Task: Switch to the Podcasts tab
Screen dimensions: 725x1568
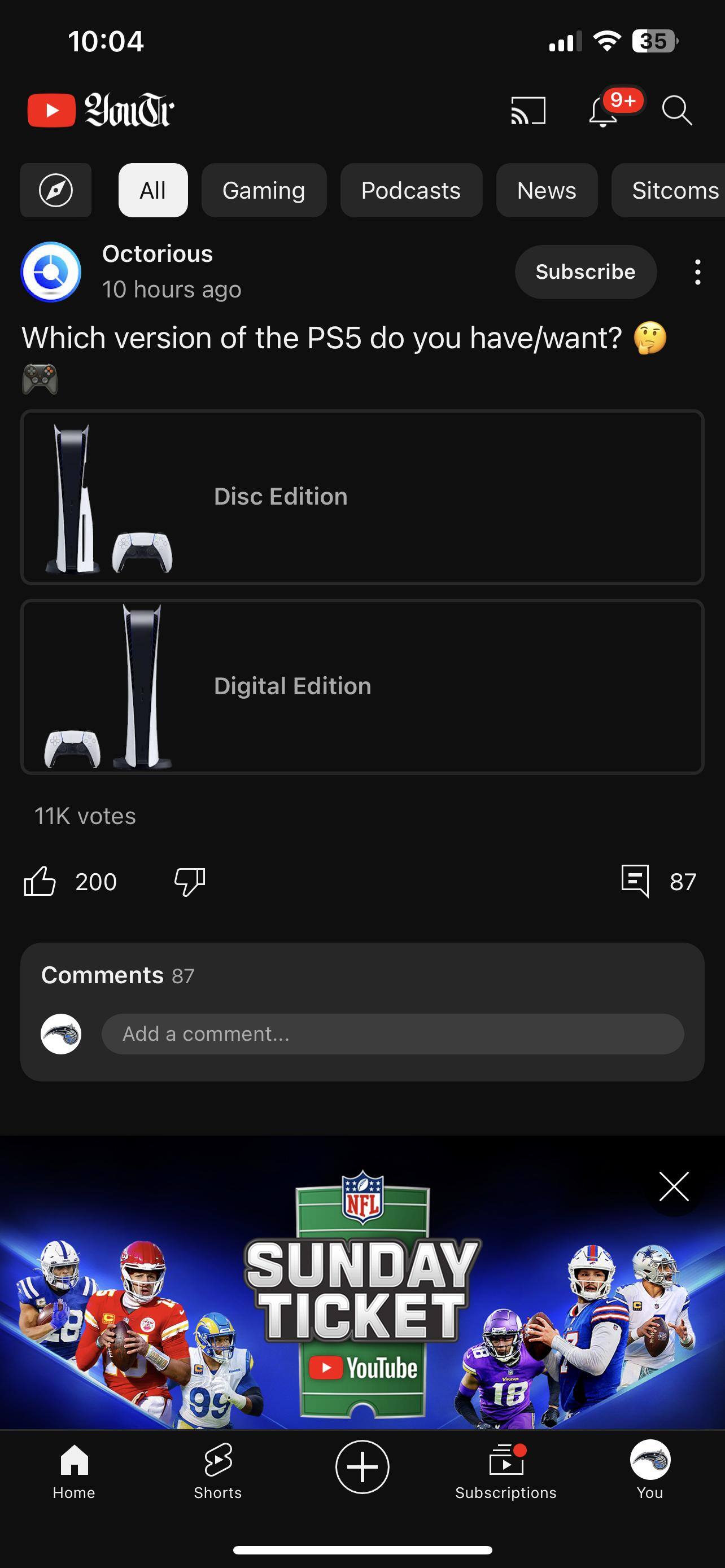Action: point(411,191)
